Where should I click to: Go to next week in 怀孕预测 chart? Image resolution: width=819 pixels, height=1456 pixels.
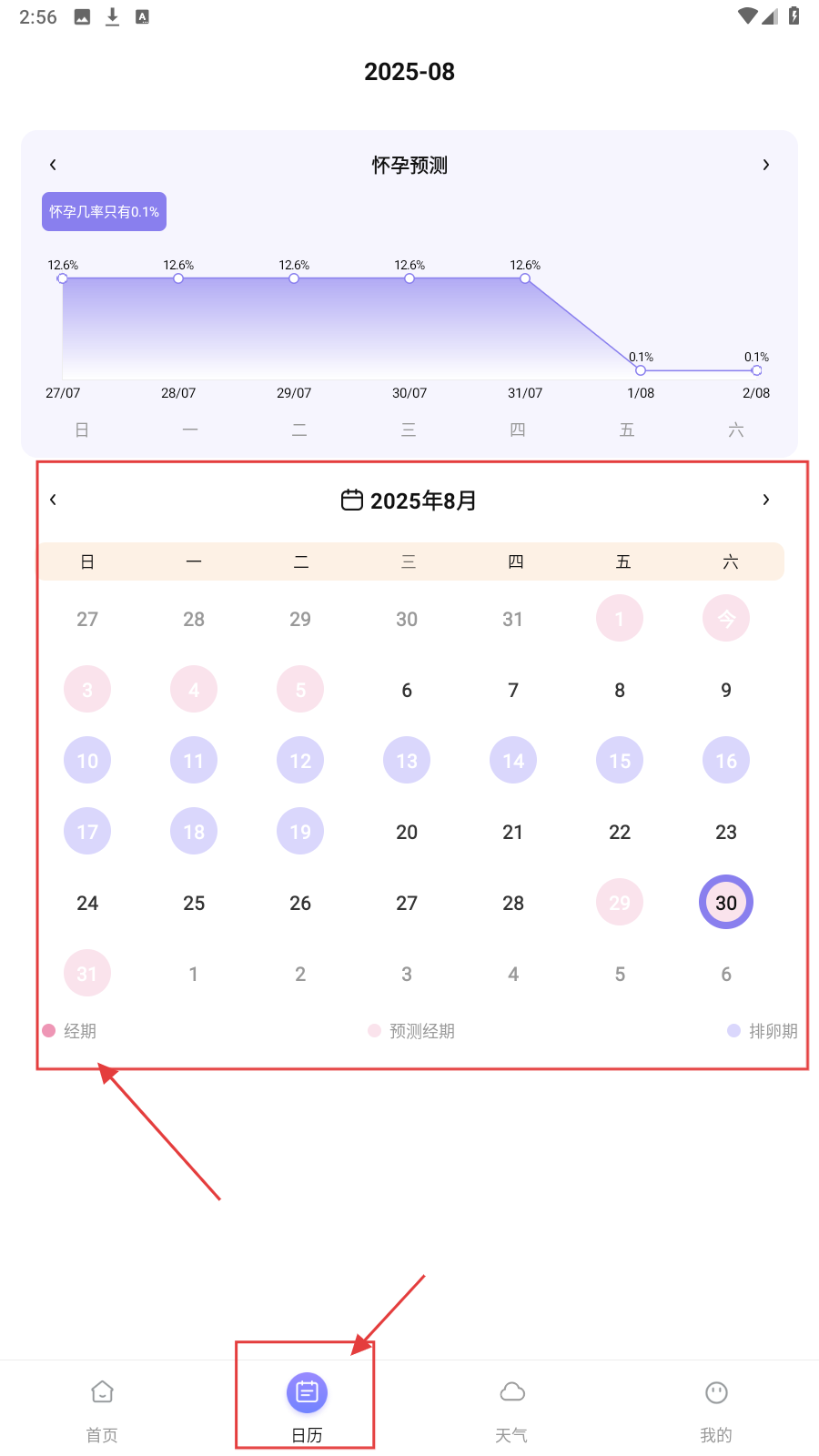(765, 165)
